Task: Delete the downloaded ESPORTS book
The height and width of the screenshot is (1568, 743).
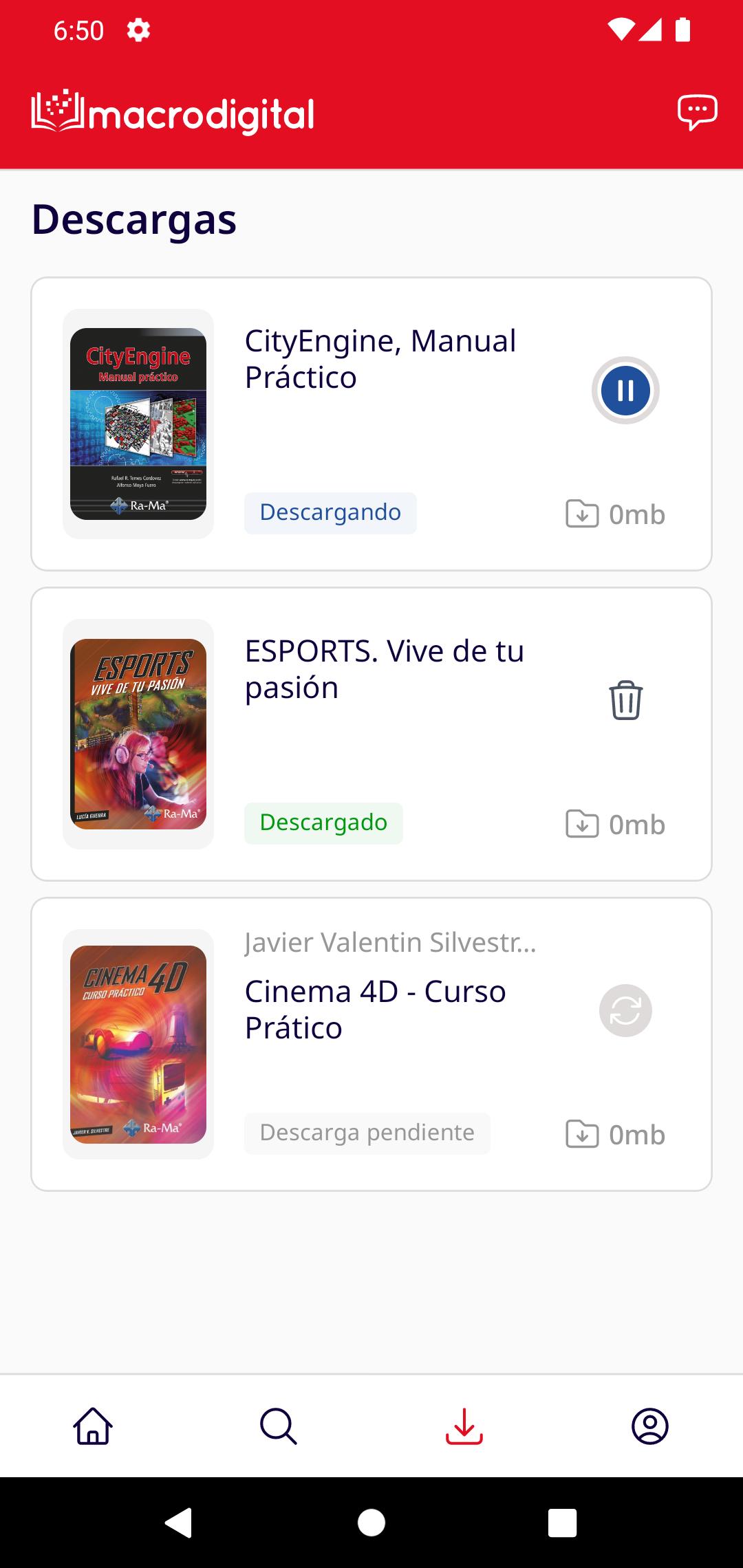Action: (x=625, y=700)
